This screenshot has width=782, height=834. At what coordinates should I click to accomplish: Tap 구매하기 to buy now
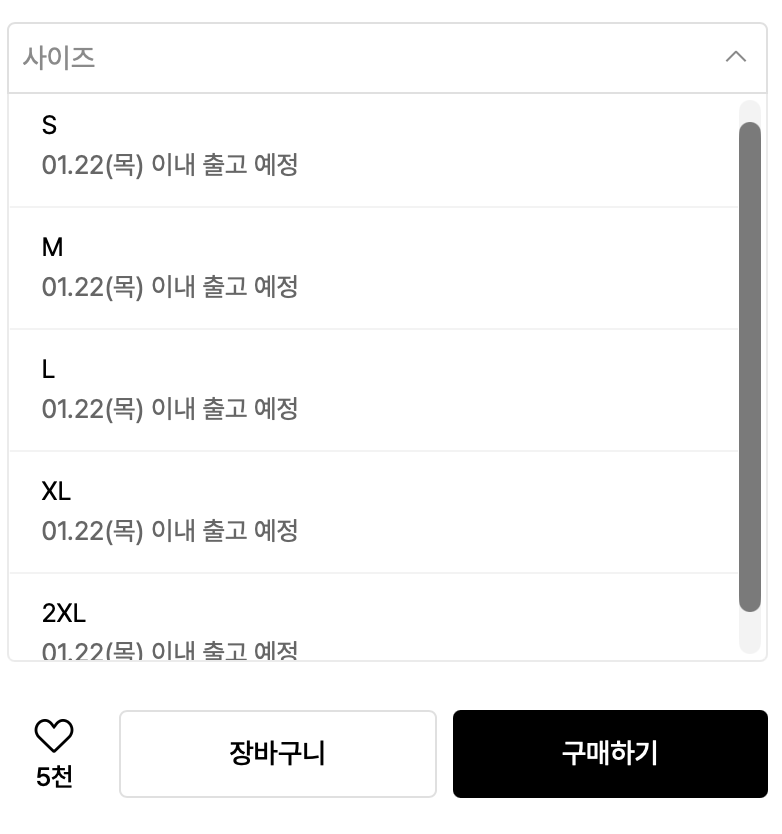[x=610, y=754]
